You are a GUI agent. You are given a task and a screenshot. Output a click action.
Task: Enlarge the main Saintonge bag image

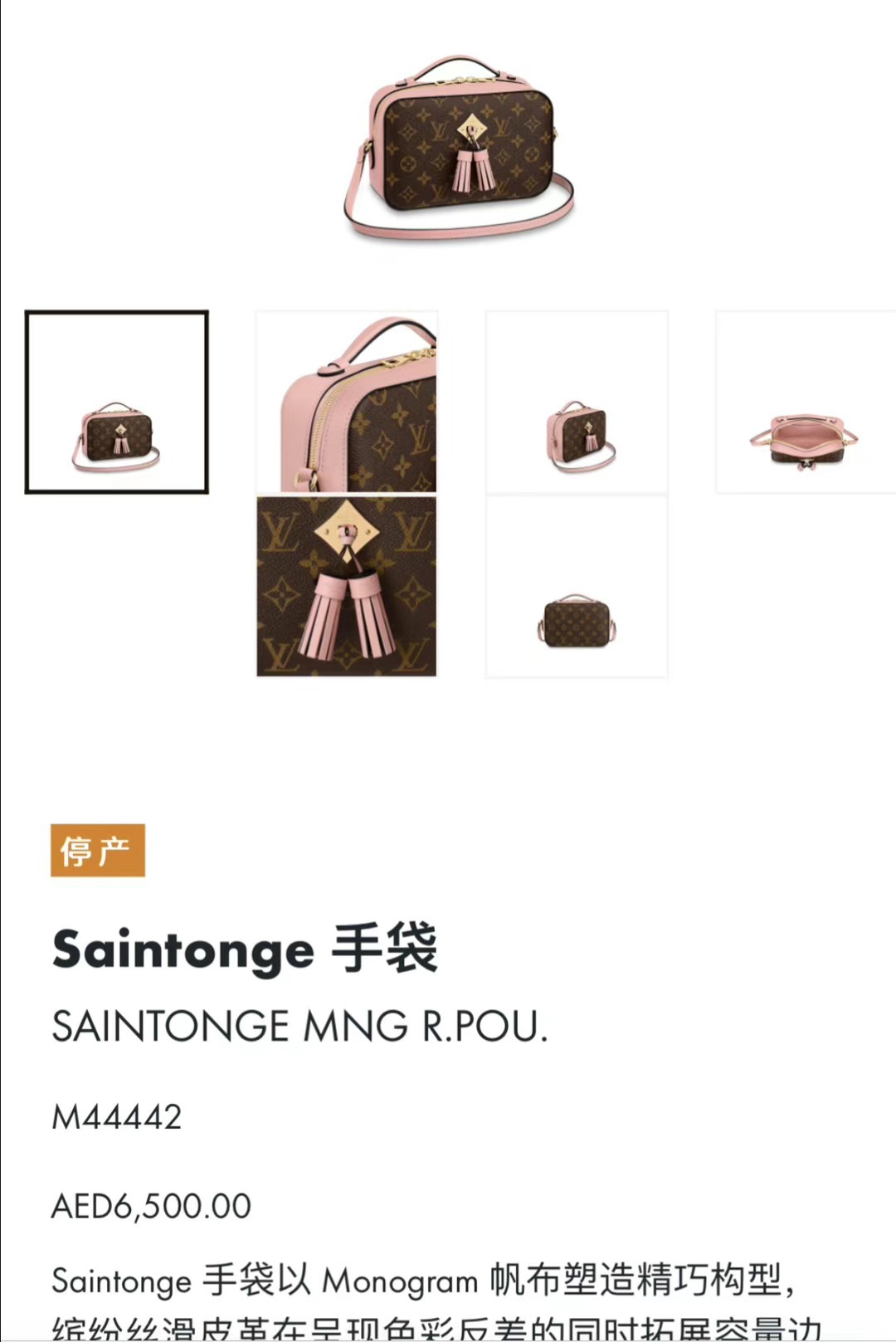tap(460, 149)
